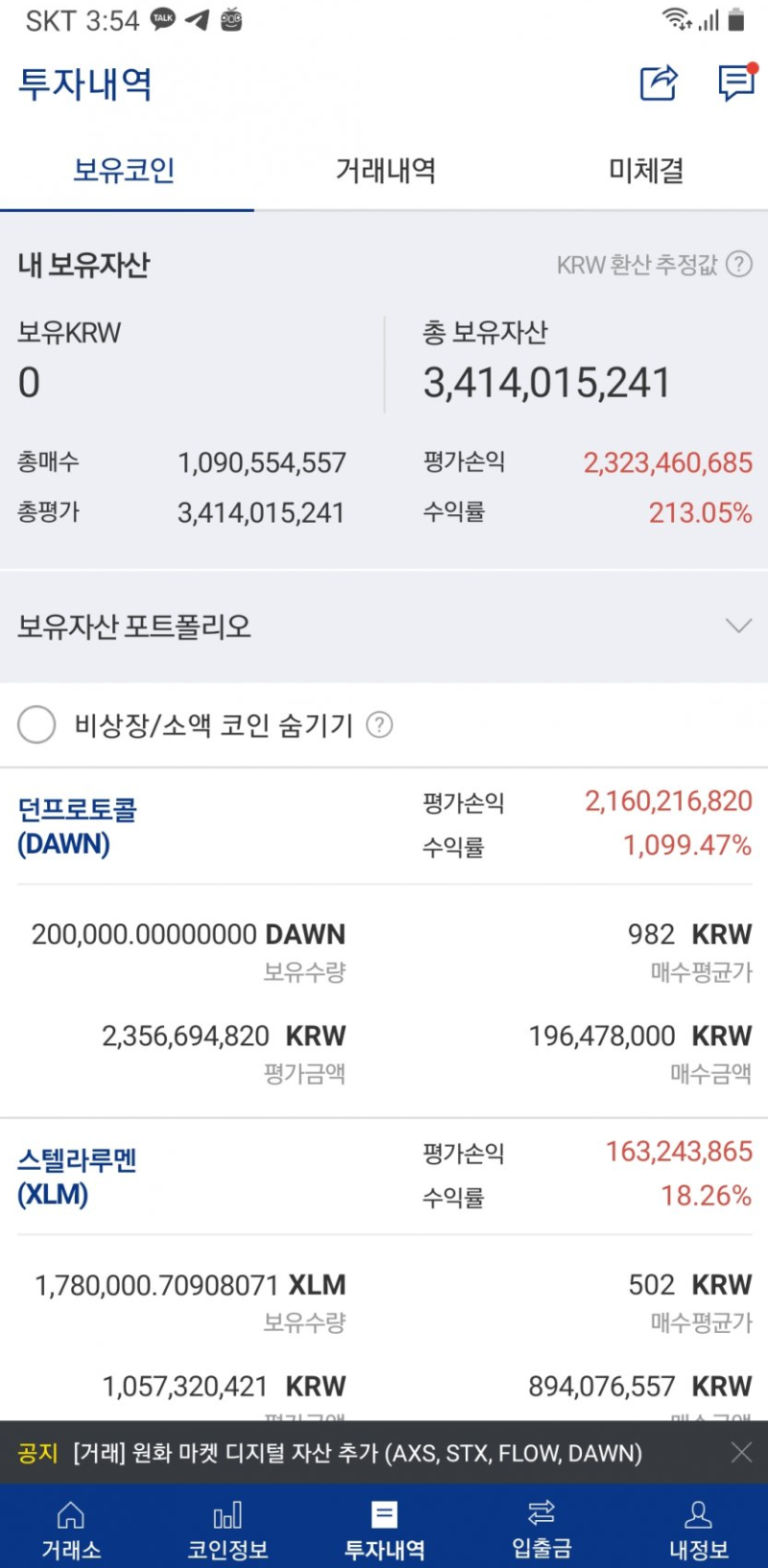Tap the share/export icon at top right
The width and height of the screenshot is (768, 1568).
click(x=657, y=83)
